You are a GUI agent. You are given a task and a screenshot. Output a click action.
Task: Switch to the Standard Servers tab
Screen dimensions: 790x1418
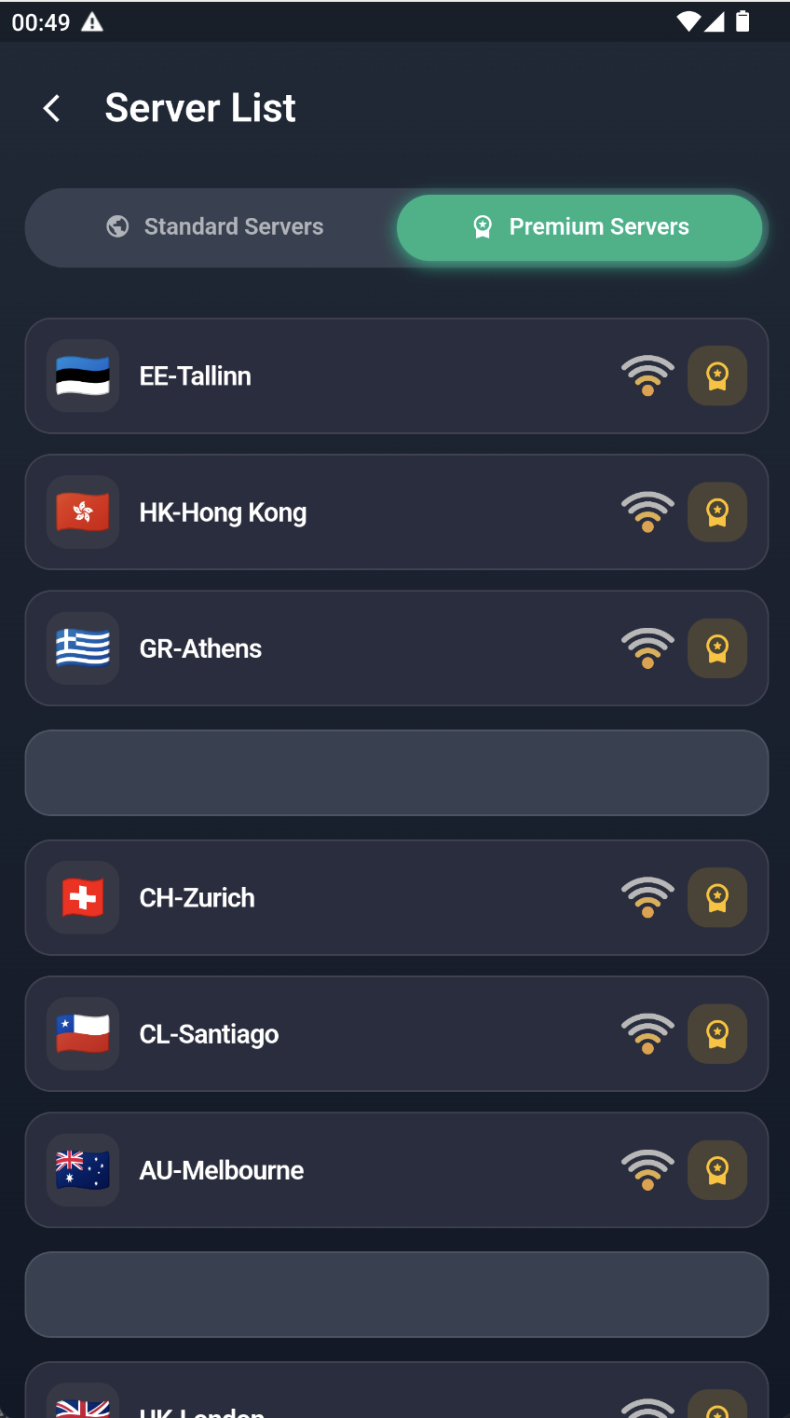(x=214, y=227)
